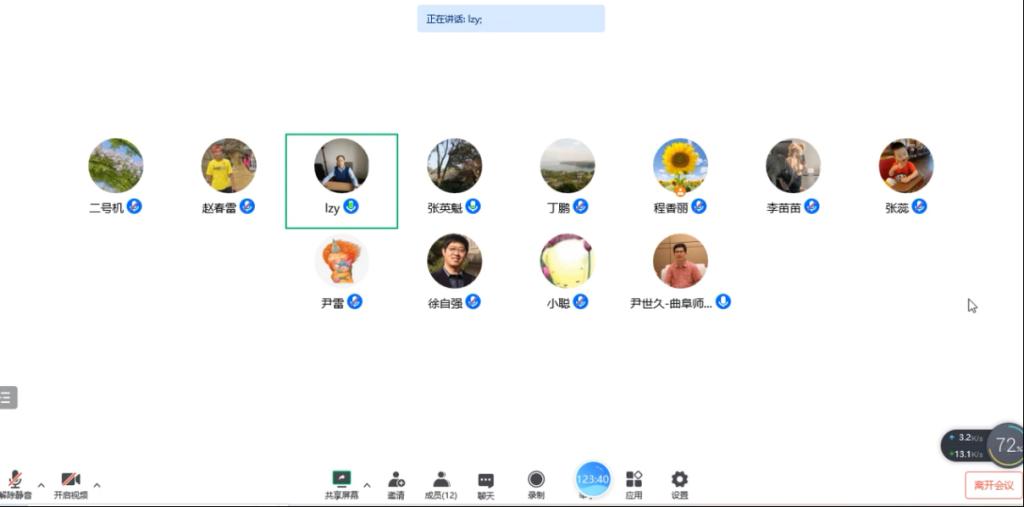Open the apps menu (应用)
This screenshot has height=507, width=1024.
click(633, 484)
